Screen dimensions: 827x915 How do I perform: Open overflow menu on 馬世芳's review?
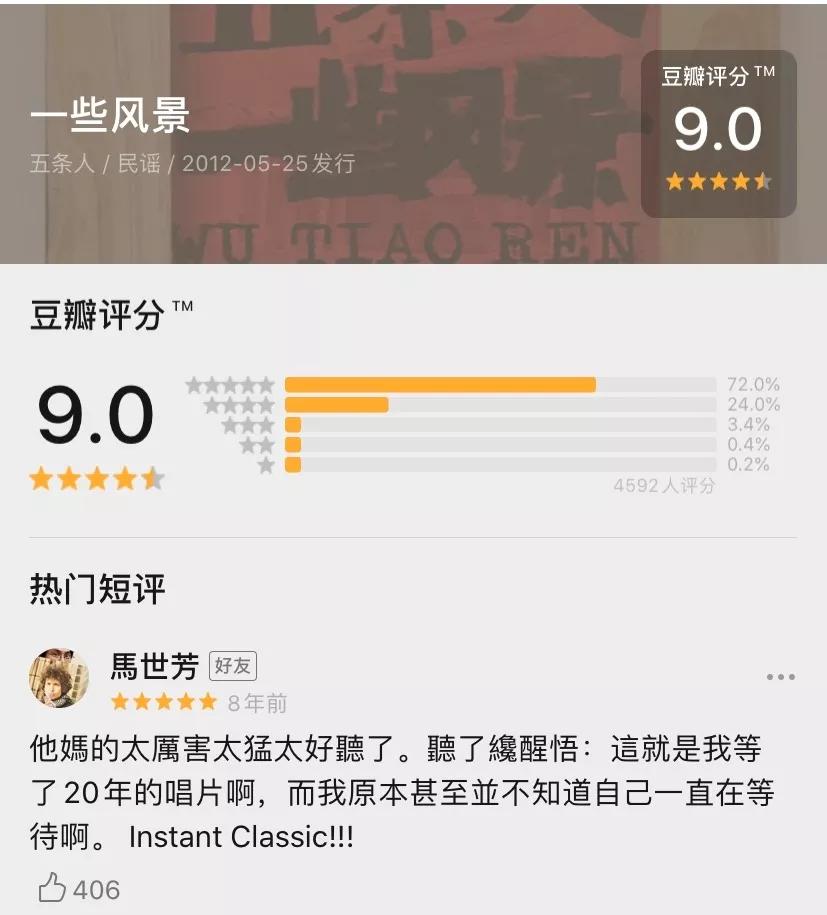780,677
